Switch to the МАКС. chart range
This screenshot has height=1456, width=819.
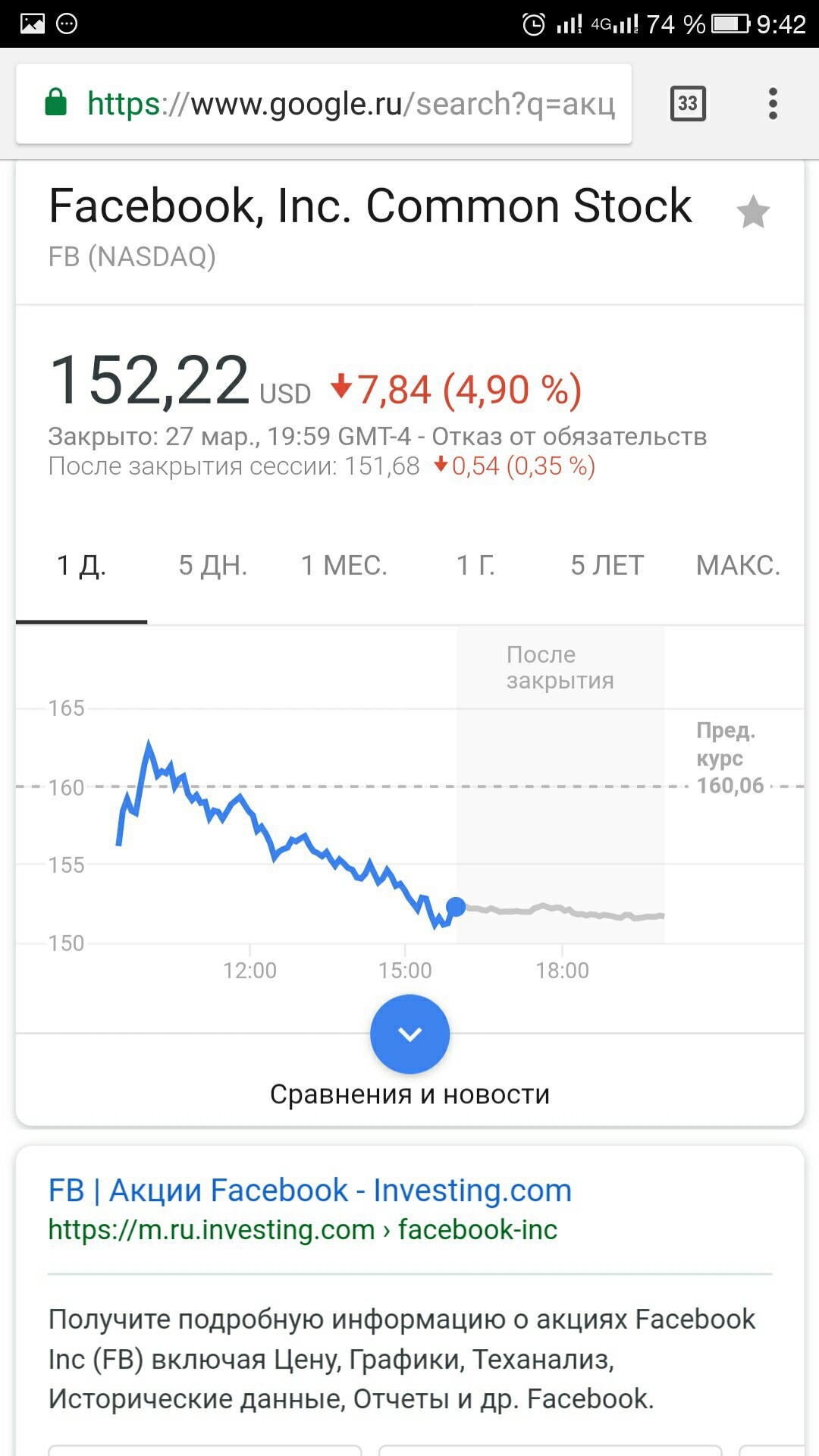tap(738, 566)
